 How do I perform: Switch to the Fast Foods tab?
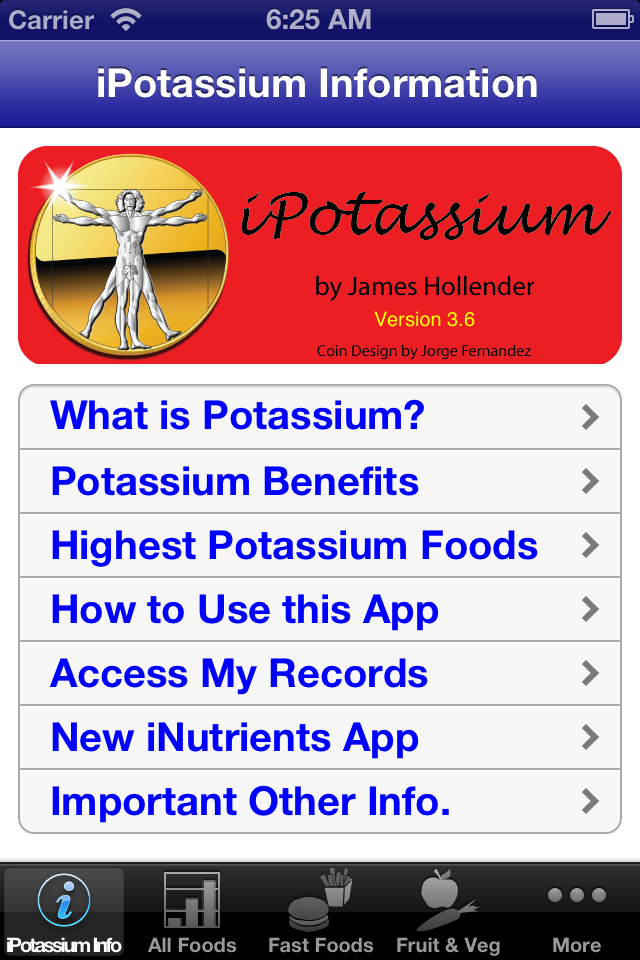320,913
